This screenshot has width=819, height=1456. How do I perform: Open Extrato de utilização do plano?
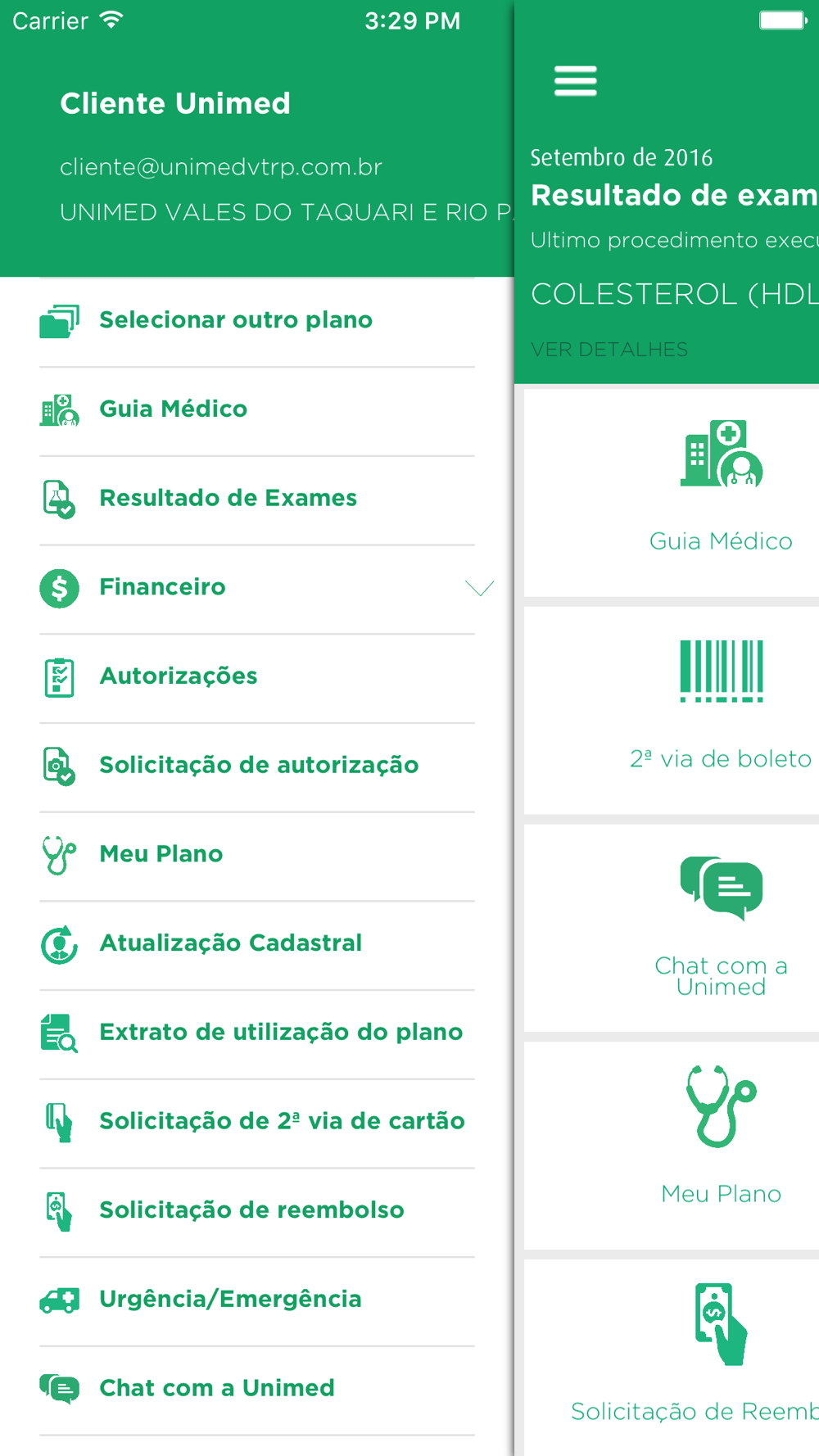257,1033
